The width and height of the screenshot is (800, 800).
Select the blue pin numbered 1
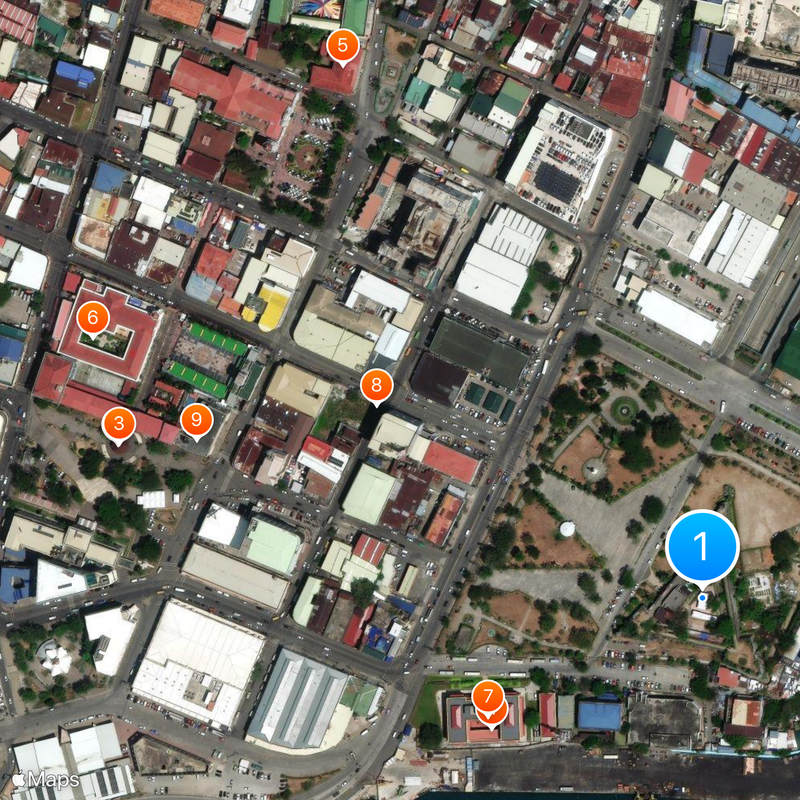tap(701, 547)
